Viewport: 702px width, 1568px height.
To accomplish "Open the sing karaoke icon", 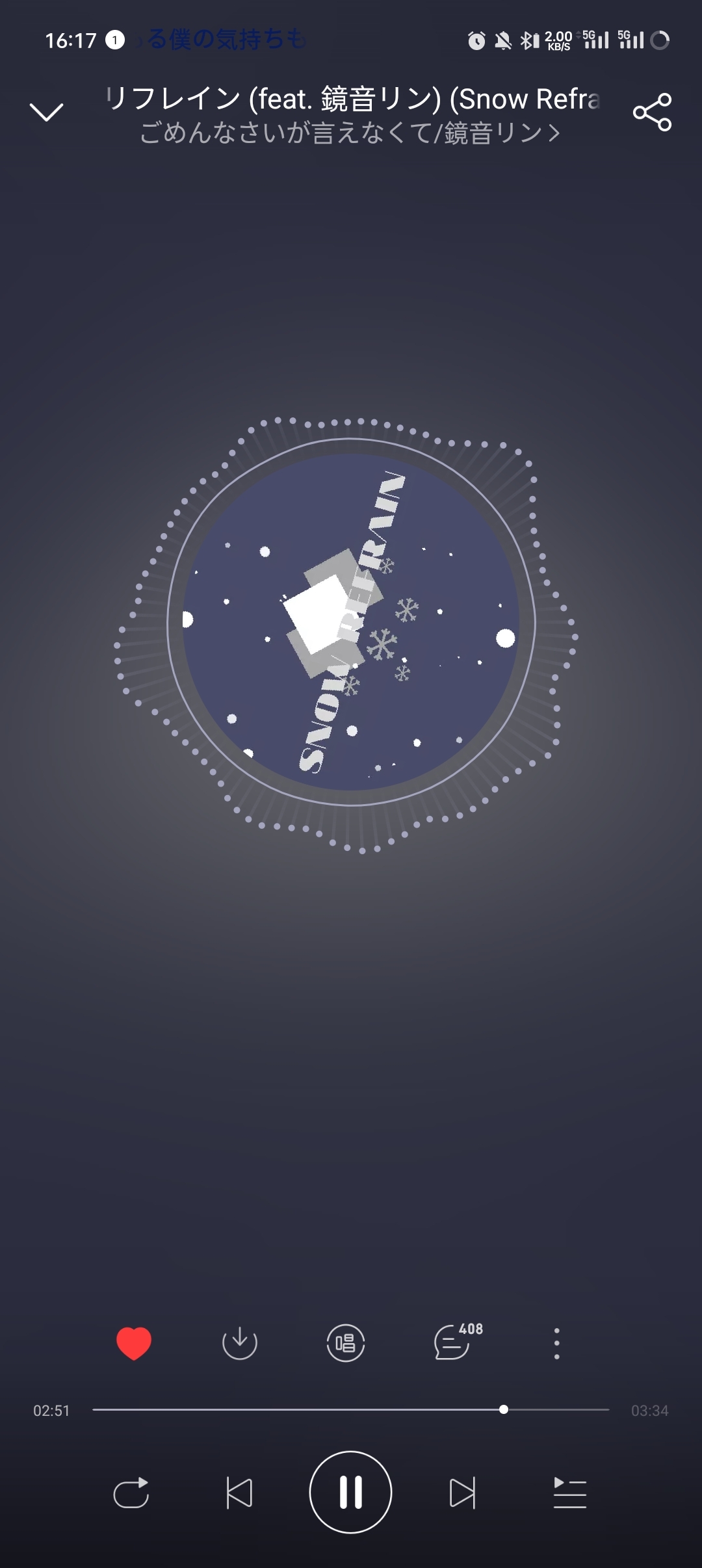I will pyautogui.click(x=345, y=1343).
